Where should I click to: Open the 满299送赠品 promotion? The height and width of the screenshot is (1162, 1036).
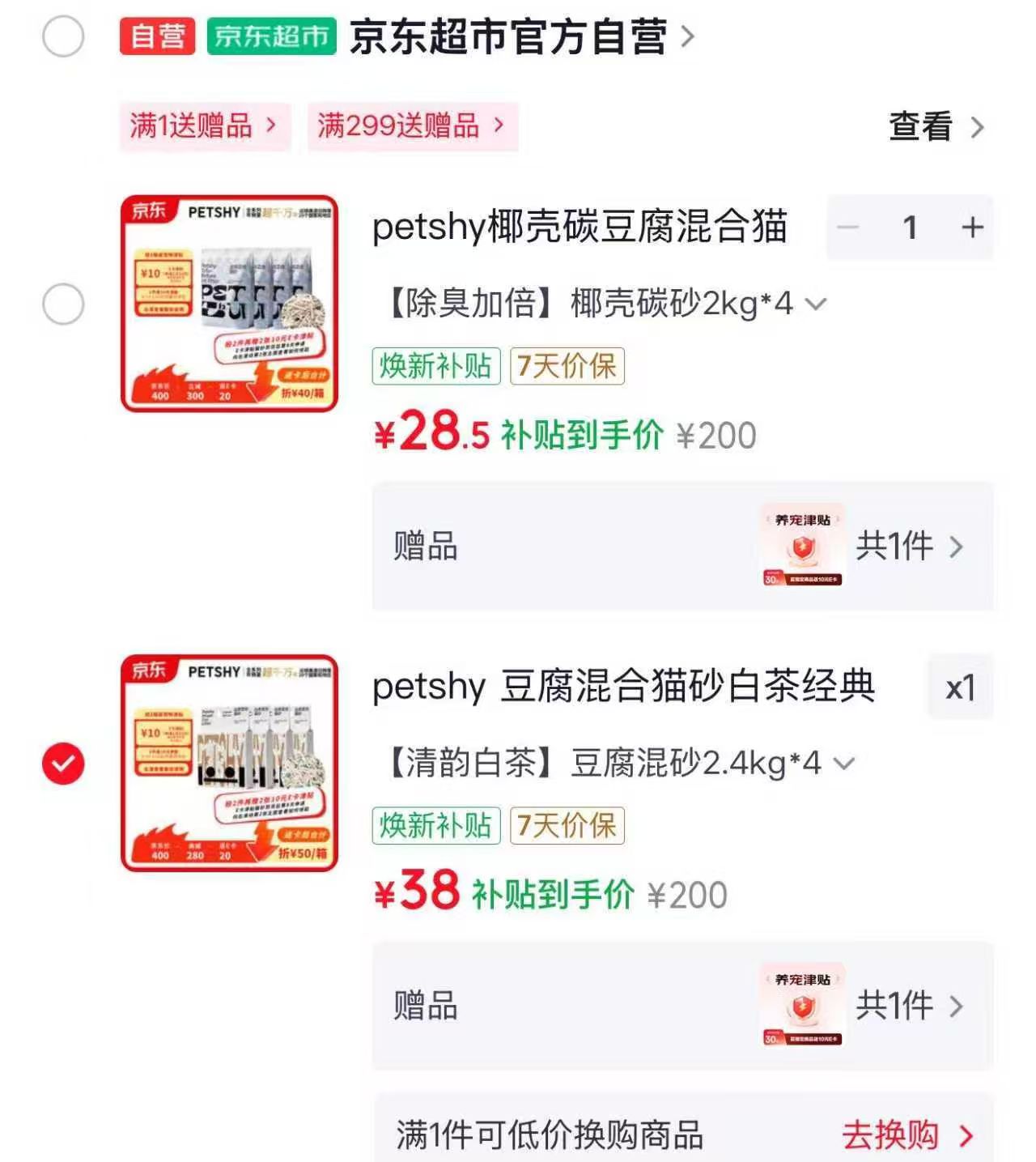pos(413,126)
